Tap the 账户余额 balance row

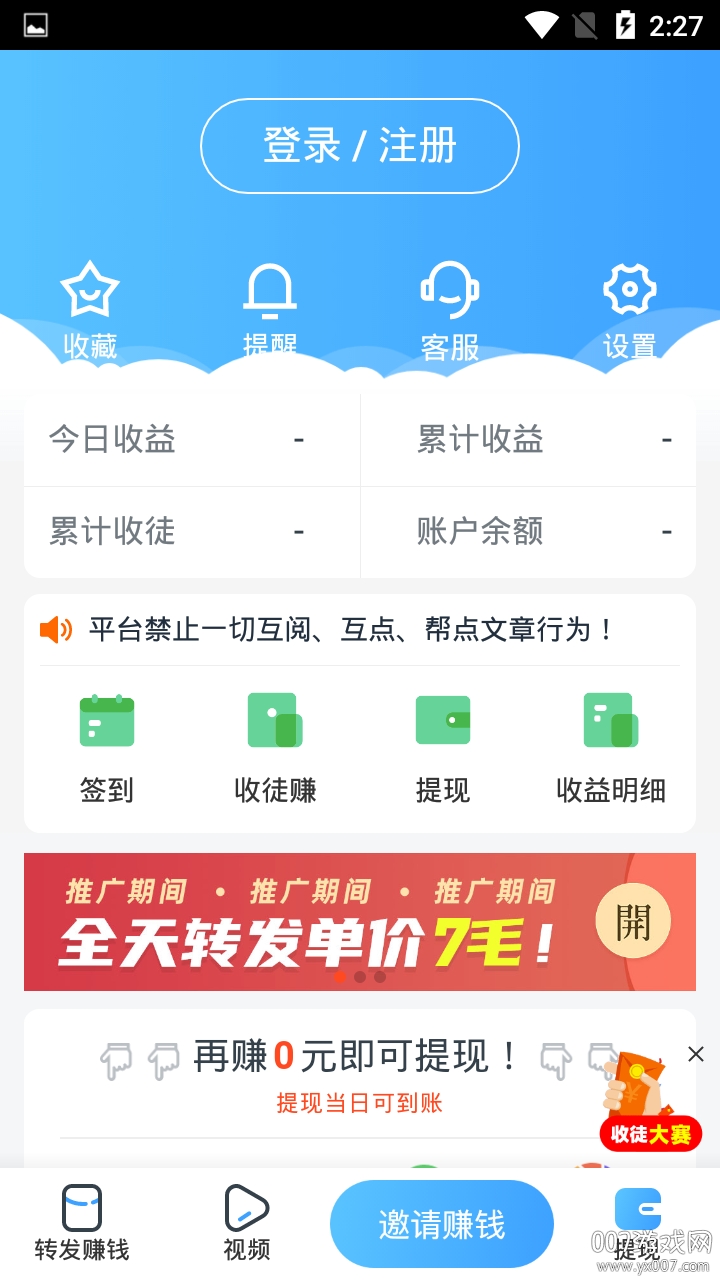[x=529, y=532]
